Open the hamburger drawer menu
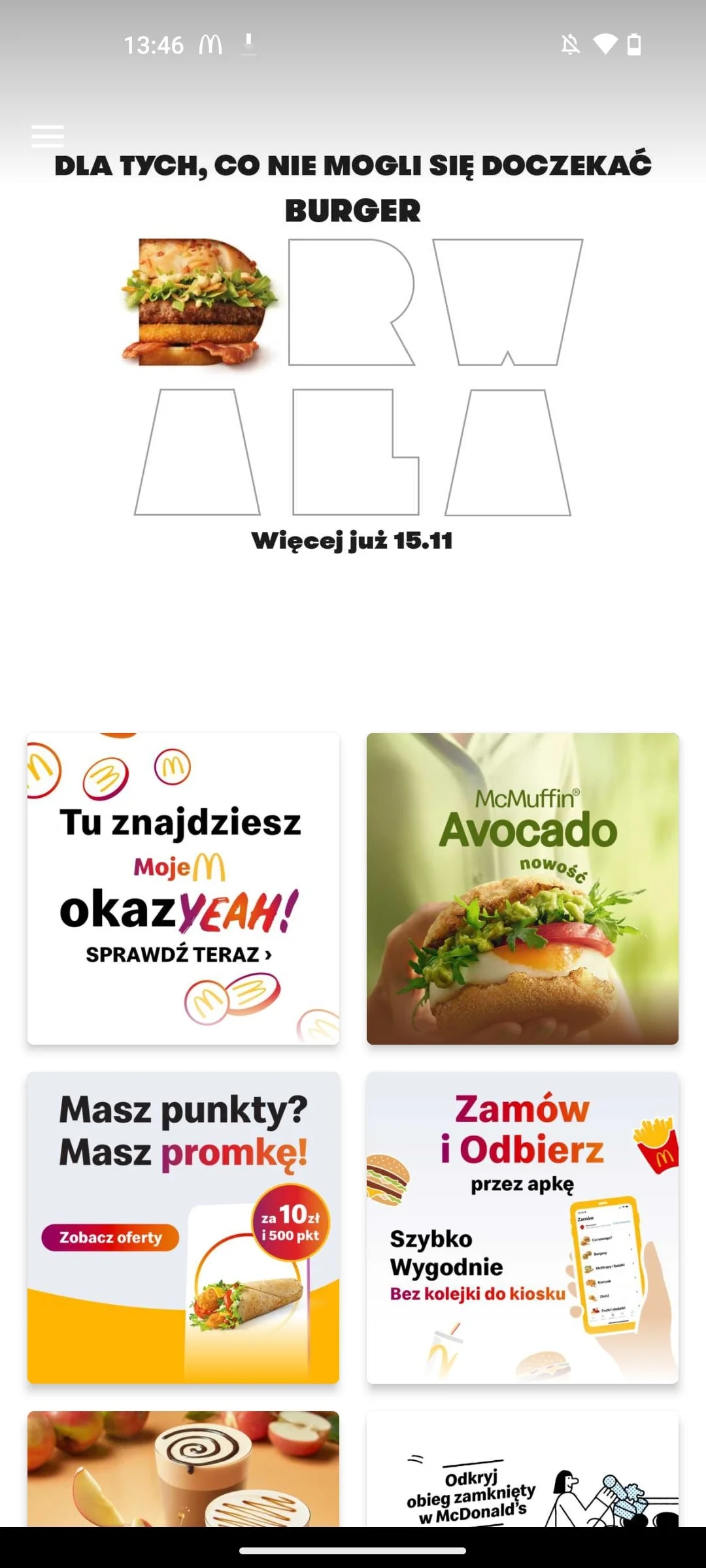 click(48, 136)
